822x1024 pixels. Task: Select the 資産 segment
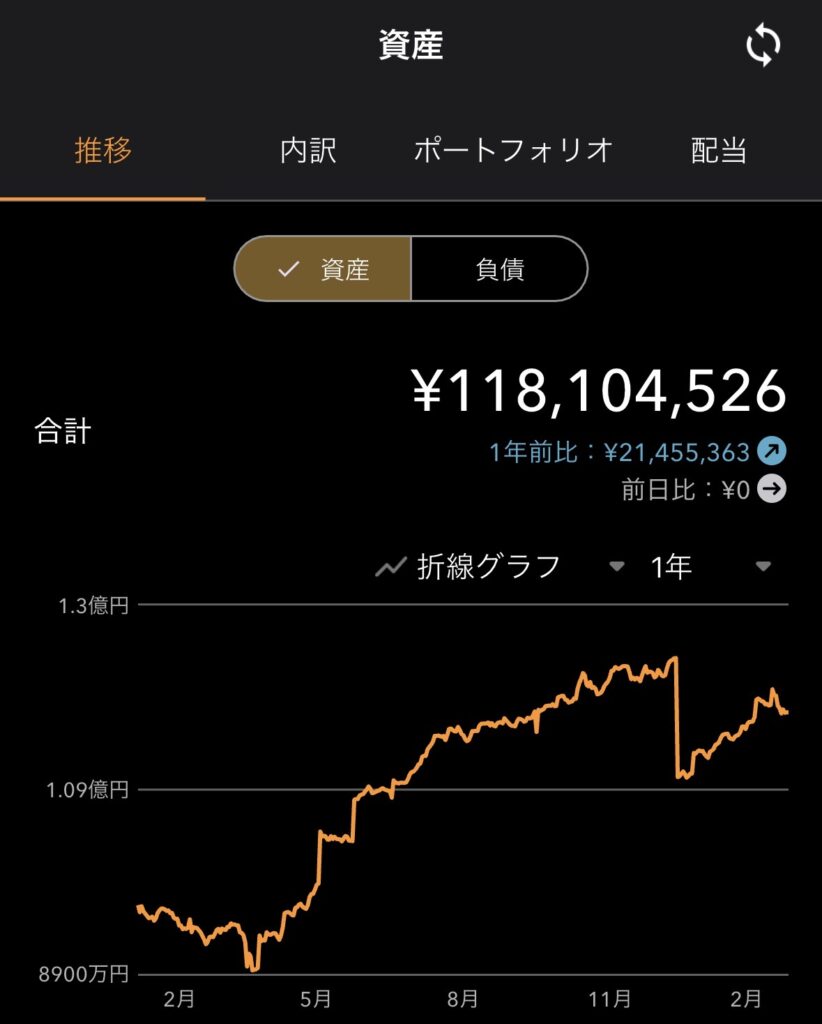tap(323, 269)
